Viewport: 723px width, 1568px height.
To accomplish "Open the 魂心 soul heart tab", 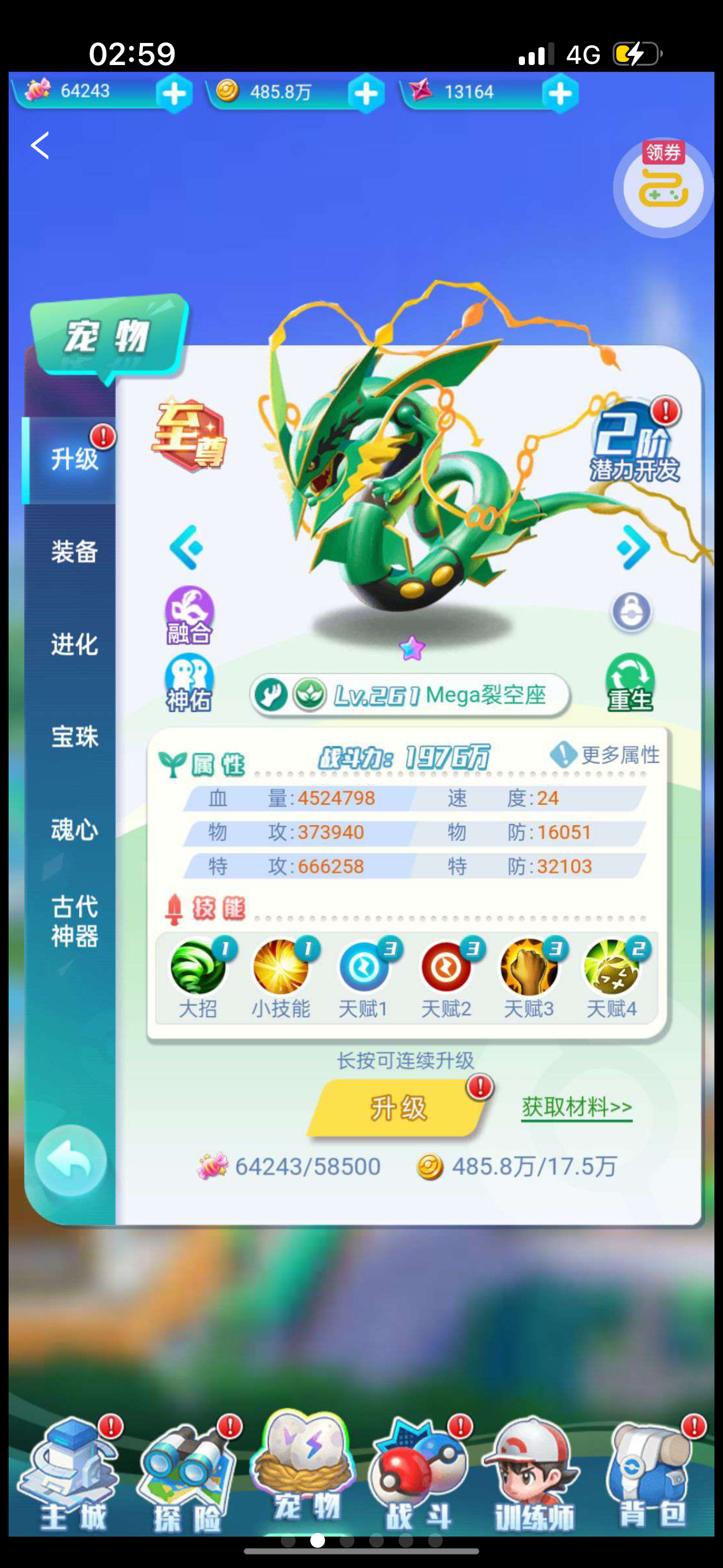I will tap(74, 829).
